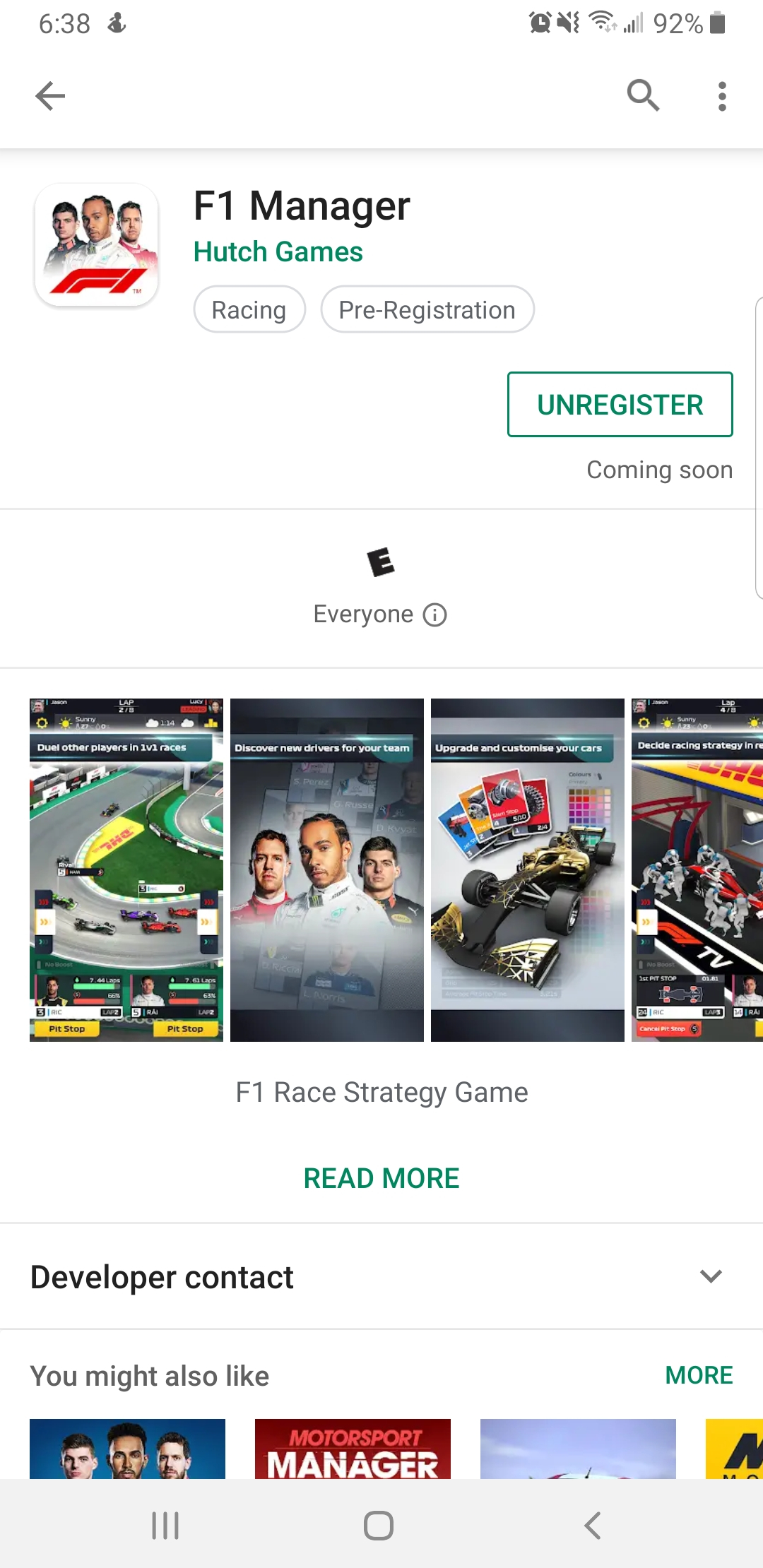Tap MORE next to You might also like
This screenshot has height=1568, width=763.
[699, 1375]
